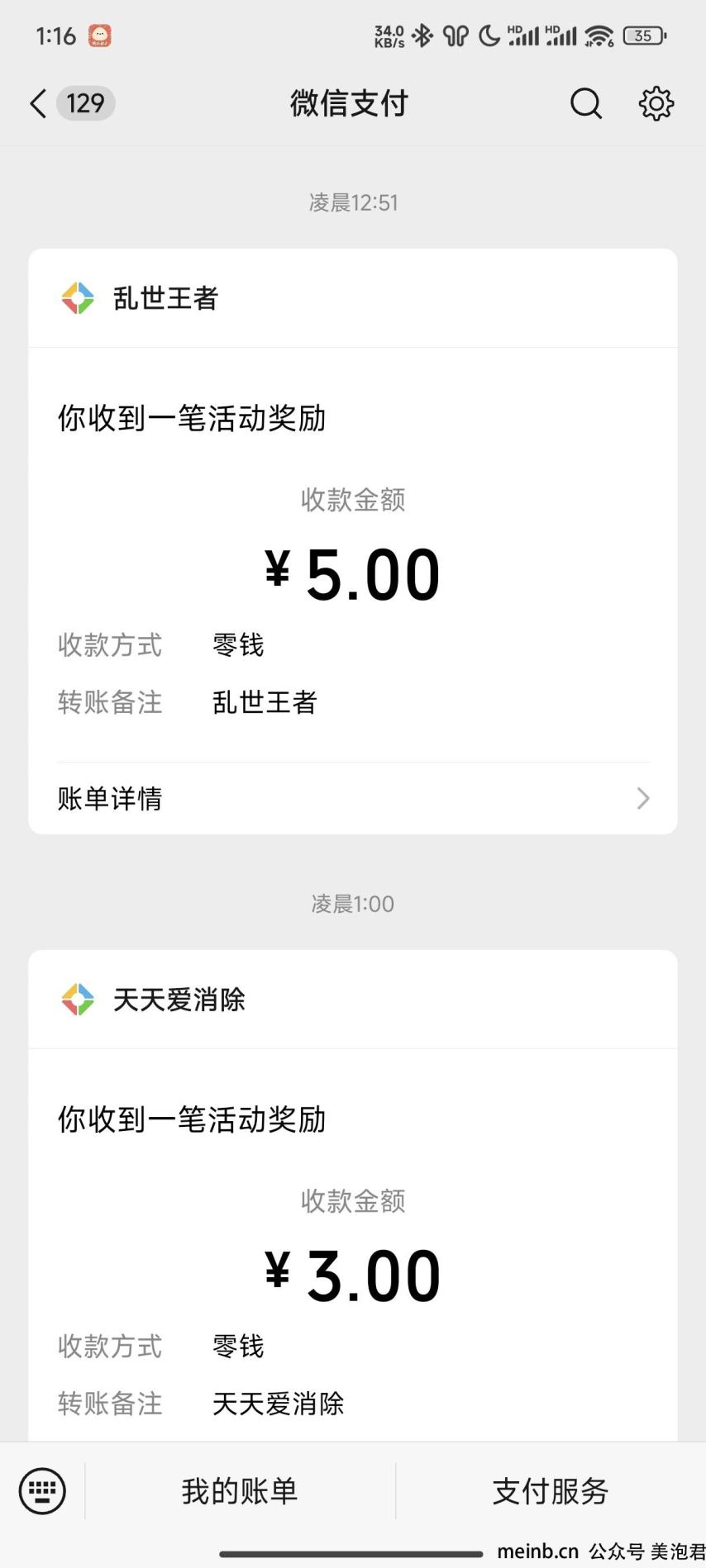The height and width of the screenshot is (1568, 706).
Task: Open the settings gear icon
Action: coord(656,104)
